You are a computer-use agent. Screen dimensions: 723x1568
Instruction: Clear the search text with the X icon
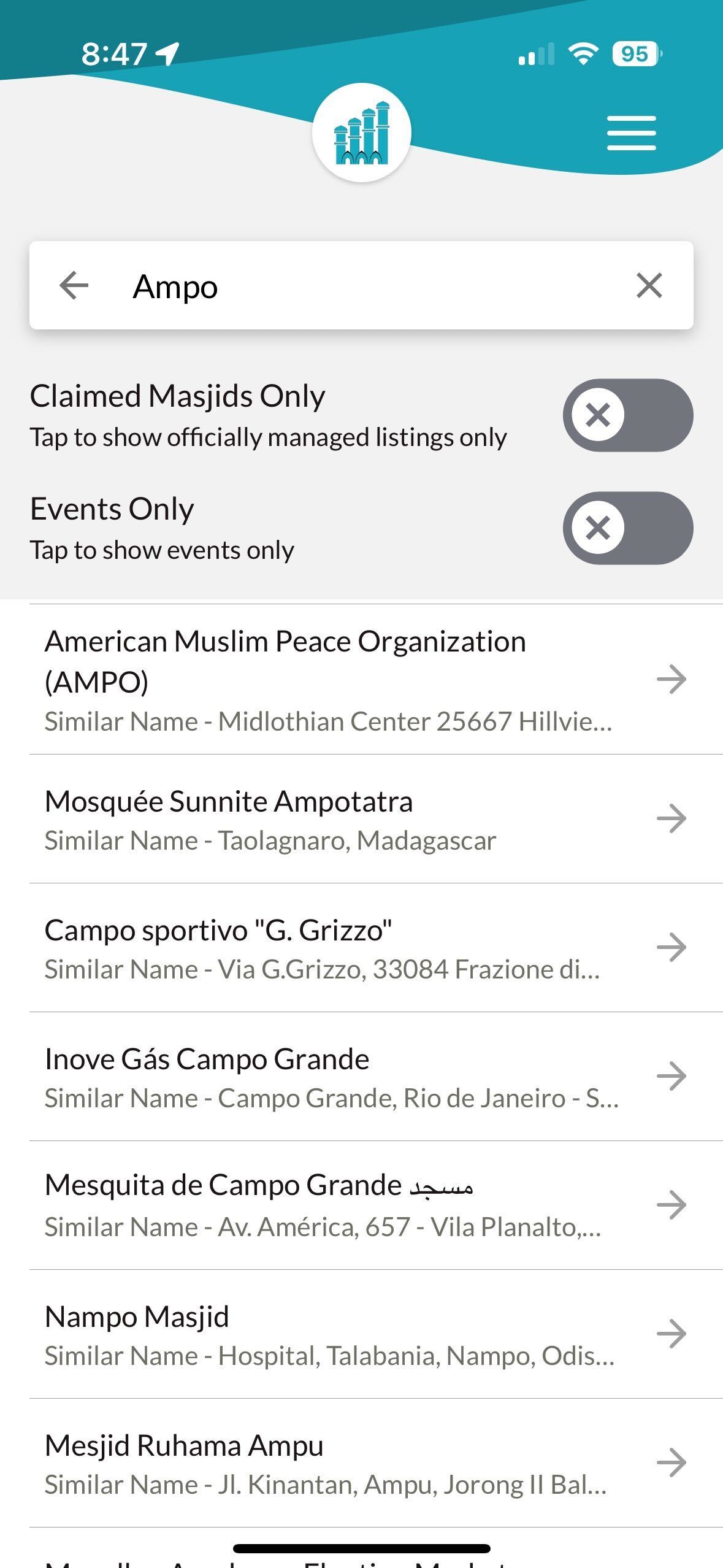(648, 285)
